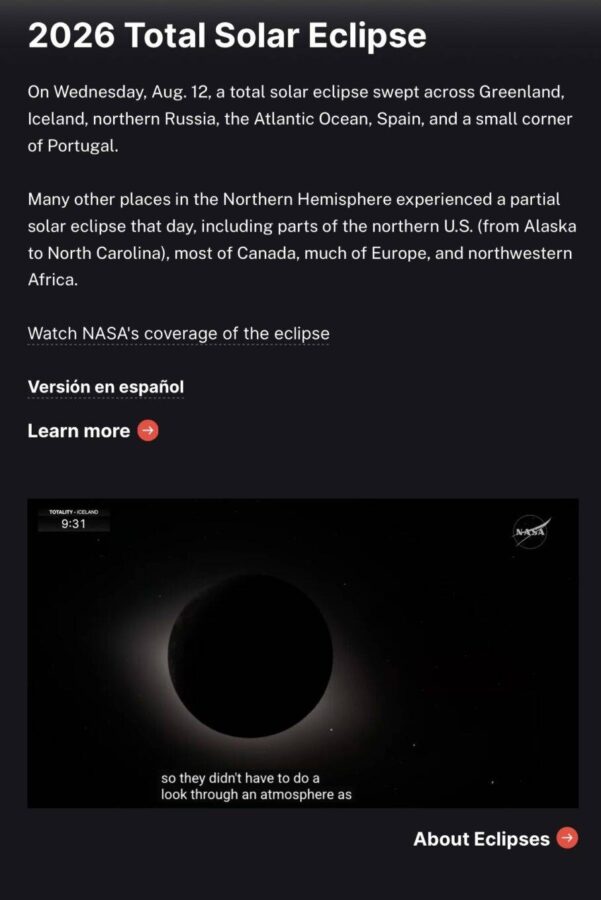Open the eclipse video thumbnail

click(303, 653)
